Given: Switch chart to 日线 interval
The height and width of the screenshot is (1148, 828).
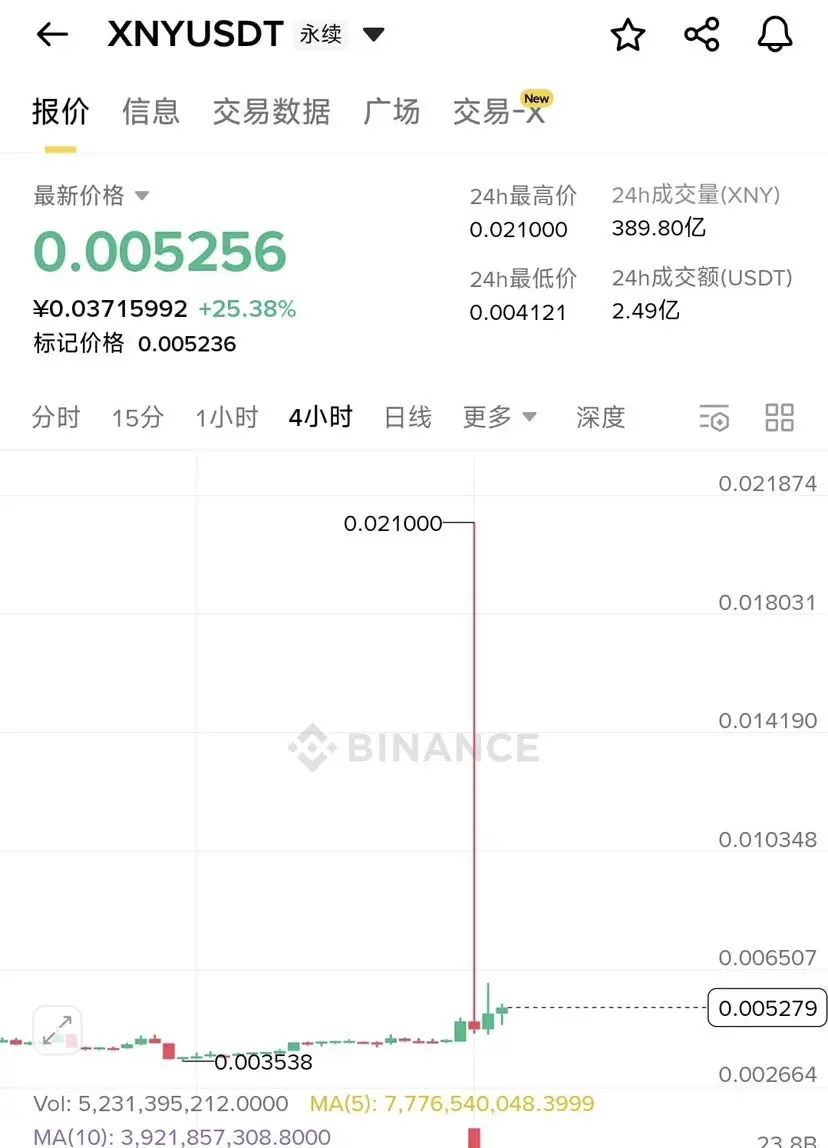Looking at the screenshot, I should [408, 417].
